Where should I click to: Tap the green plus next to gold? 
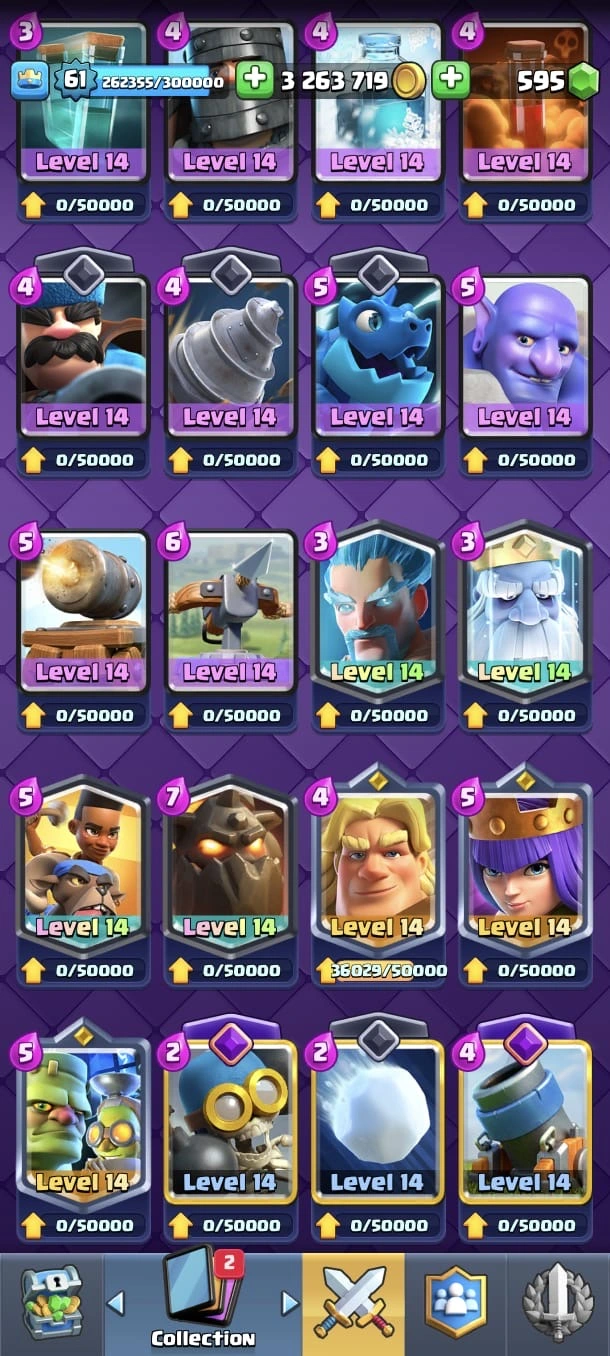tap(255, 80)
